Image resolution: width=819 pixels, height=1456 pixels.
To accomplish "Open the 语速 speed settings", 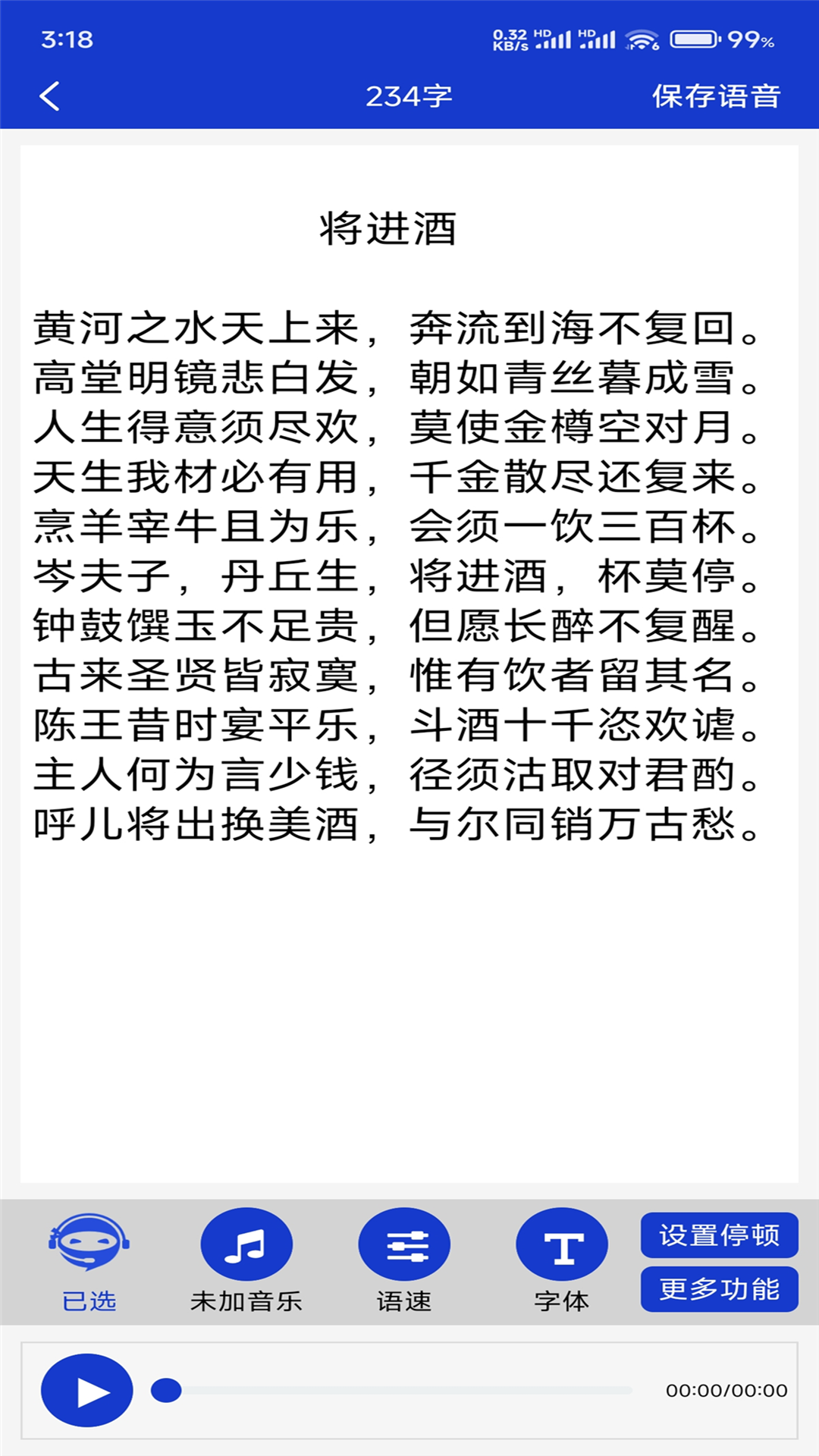I will pos(404,1259).
